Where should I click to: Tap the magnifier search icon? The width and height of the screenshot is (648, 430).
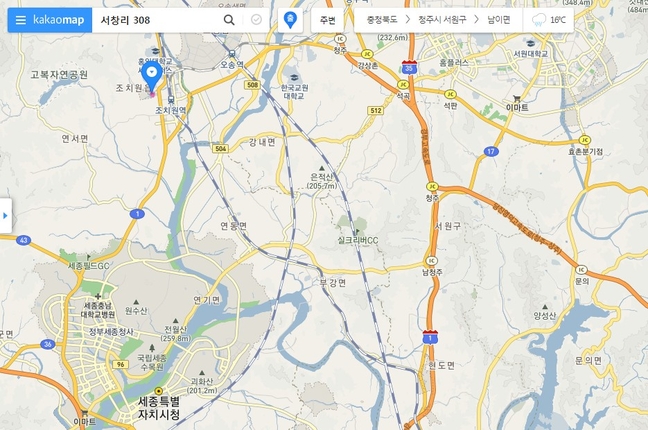coord(229,20)
